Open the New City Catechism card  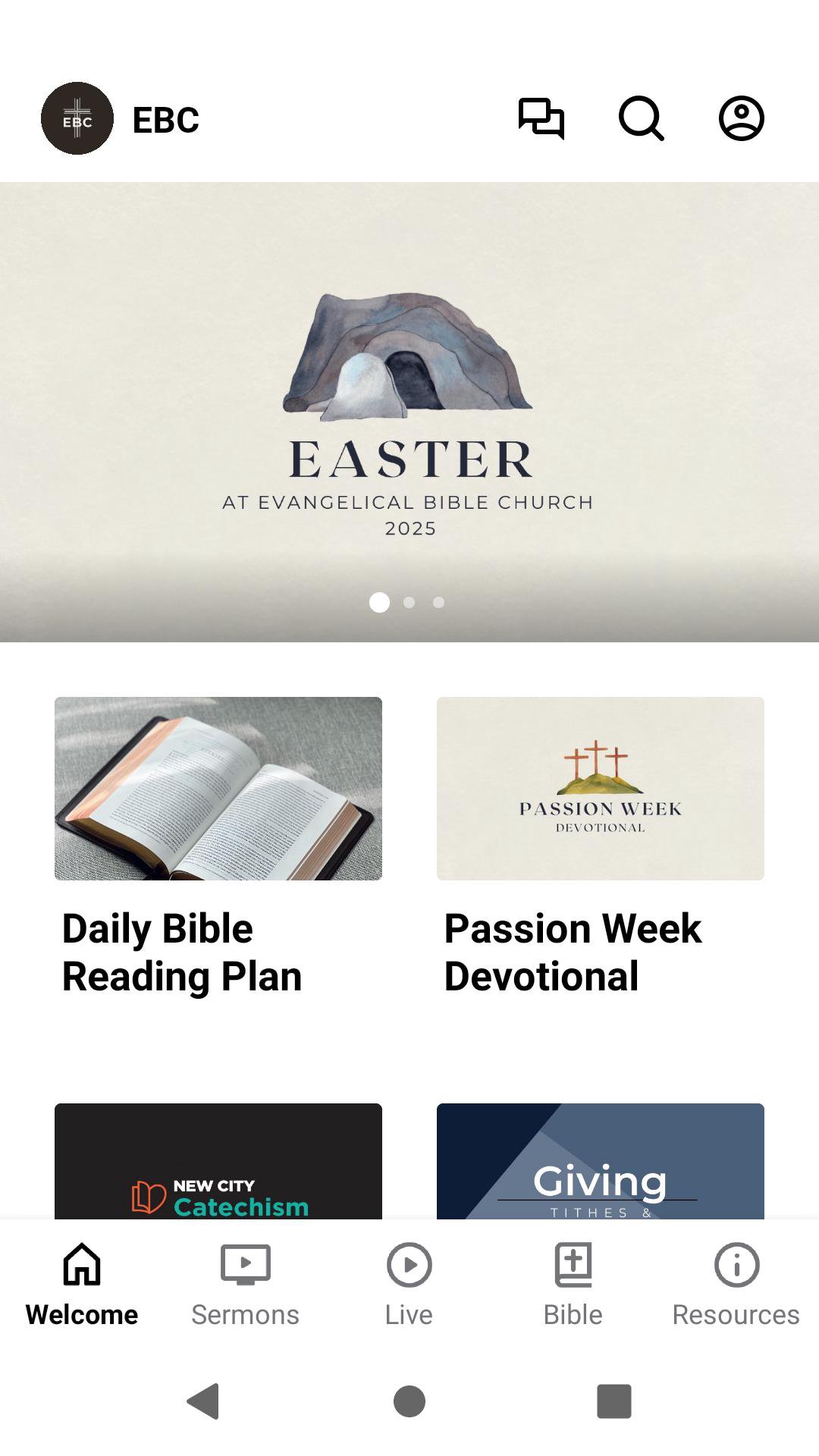(218, 1161)
